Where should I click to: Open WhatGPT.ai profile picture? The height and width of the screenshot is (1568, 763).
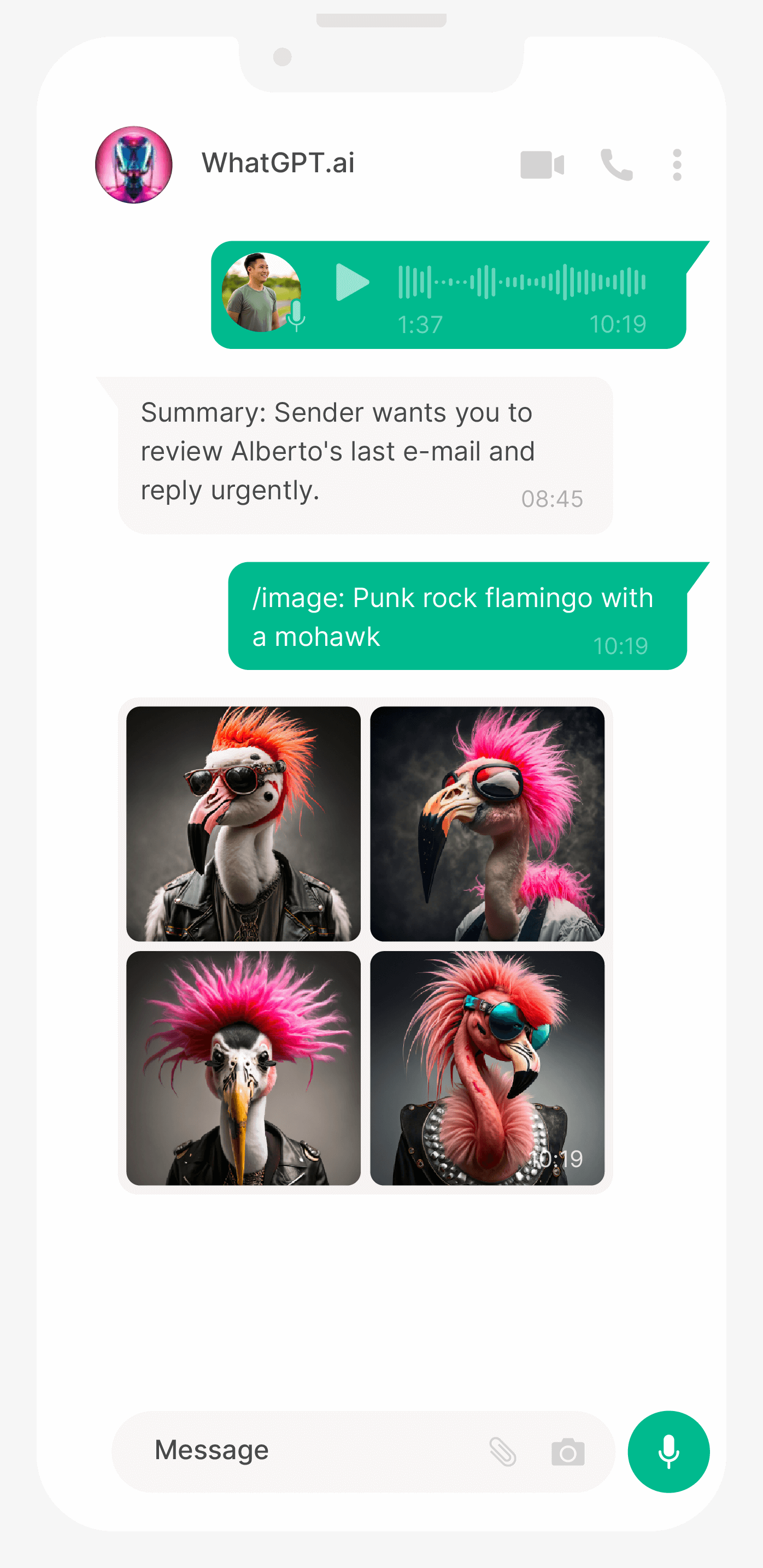pos(134,165)
